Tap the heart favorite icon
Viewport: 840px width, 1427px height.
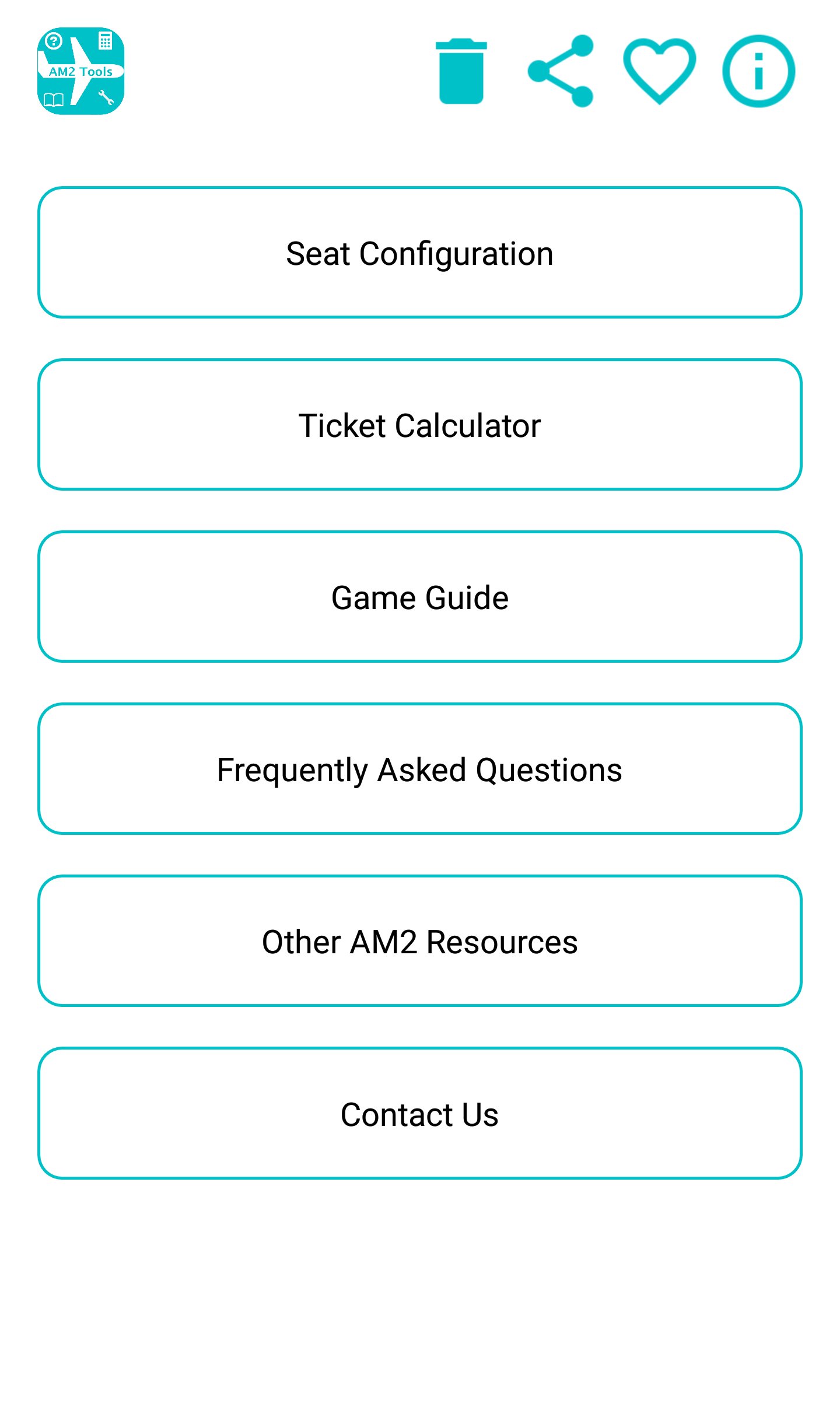click(x=659, y=71)
